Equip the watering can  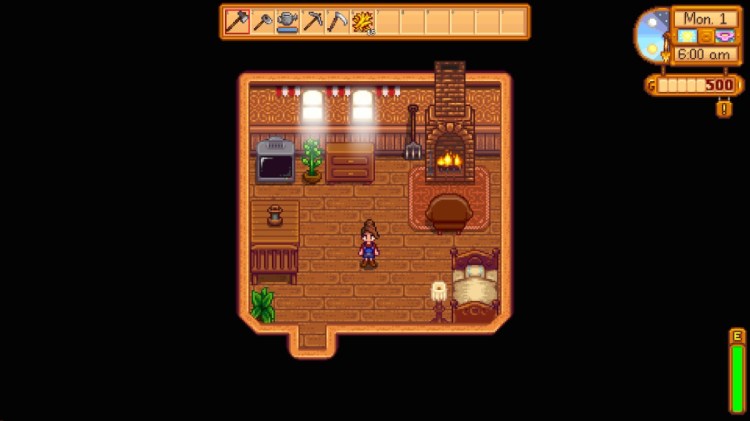(x=287, y=21)
